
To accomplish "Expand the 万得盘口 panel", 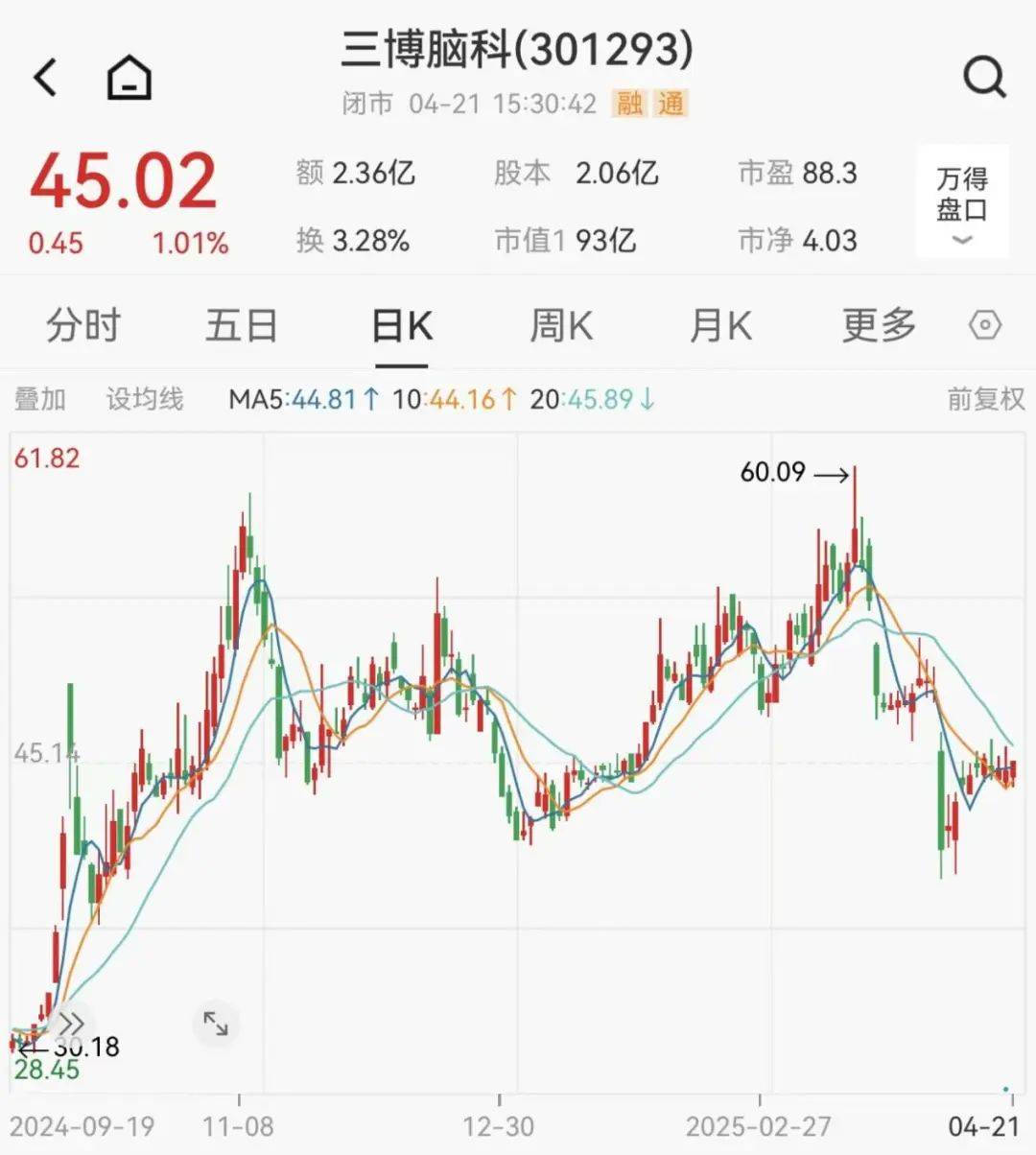I will coord(962,202).
